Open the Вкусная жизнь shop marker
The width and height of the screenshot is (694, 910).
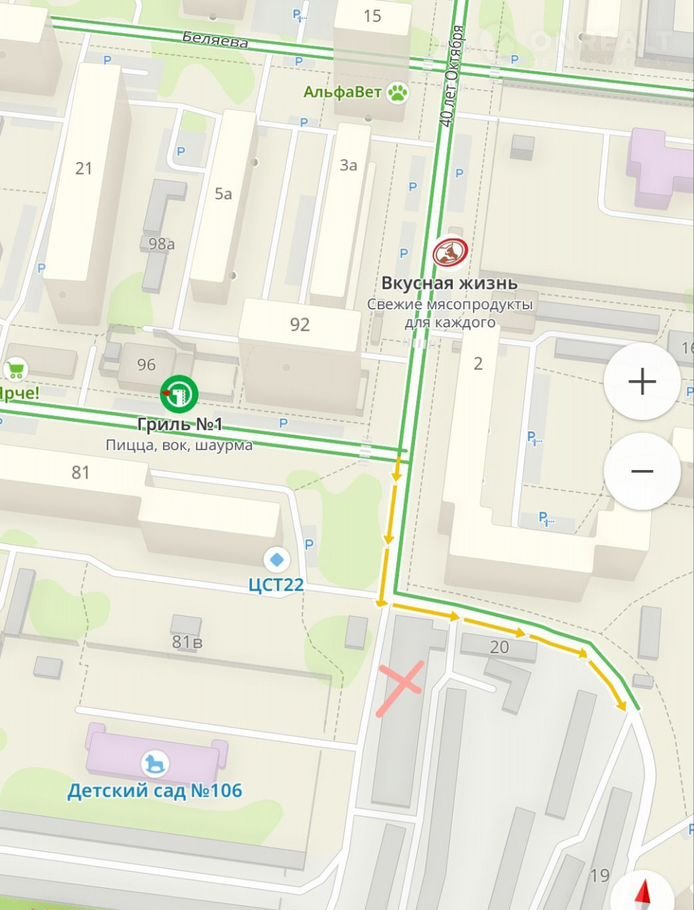pos(449,252)
